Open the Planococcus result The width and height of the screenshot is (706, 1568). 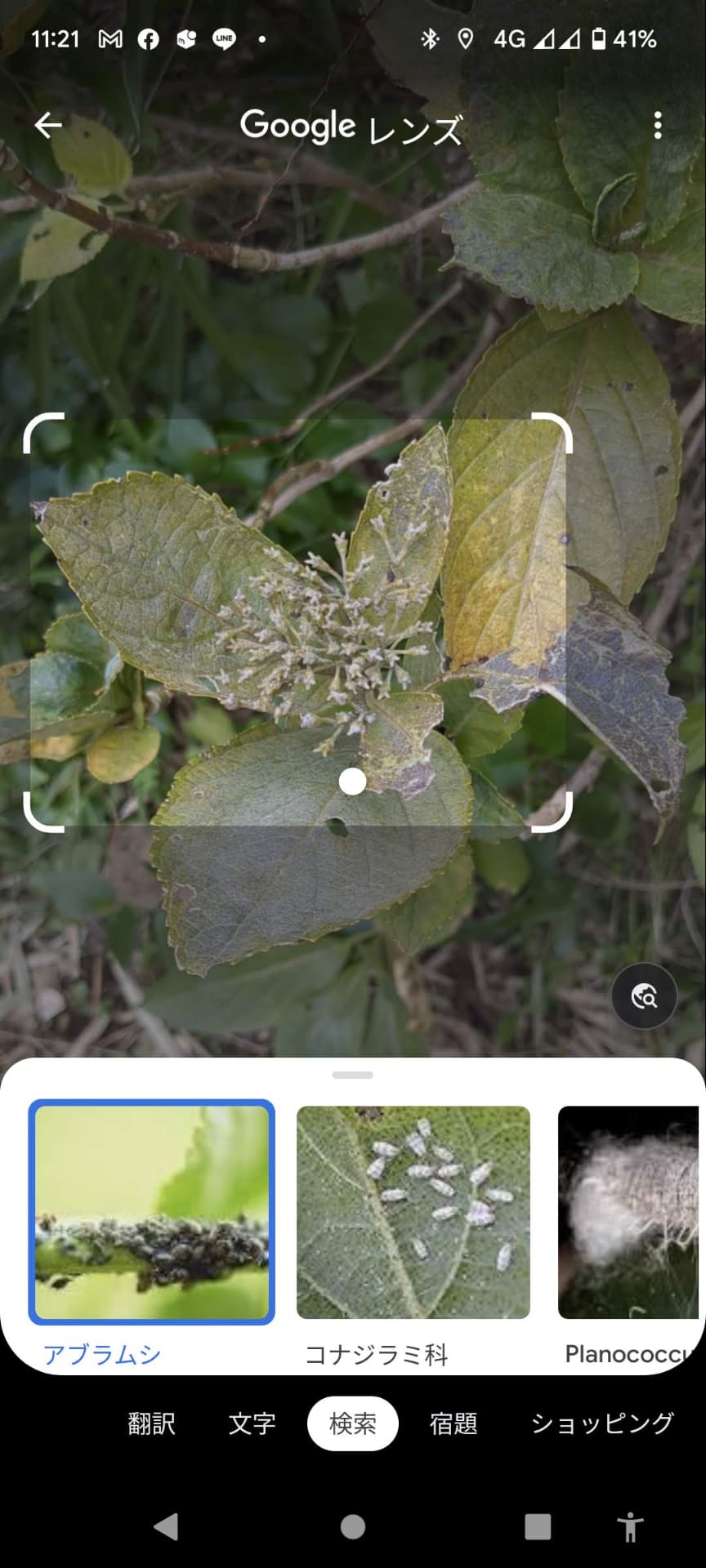(x=628, y=1212)
